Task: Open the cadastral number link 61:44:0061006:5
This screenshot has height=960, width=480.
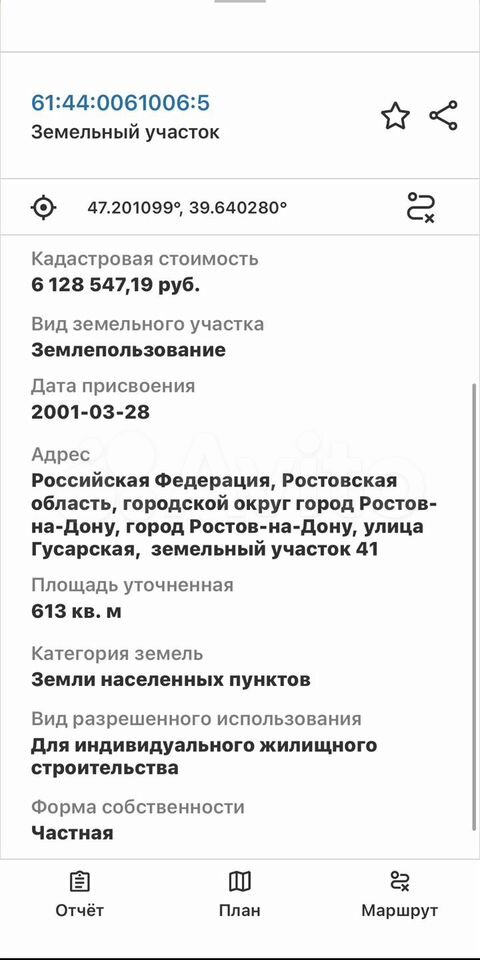Action: tap(121, 103)
